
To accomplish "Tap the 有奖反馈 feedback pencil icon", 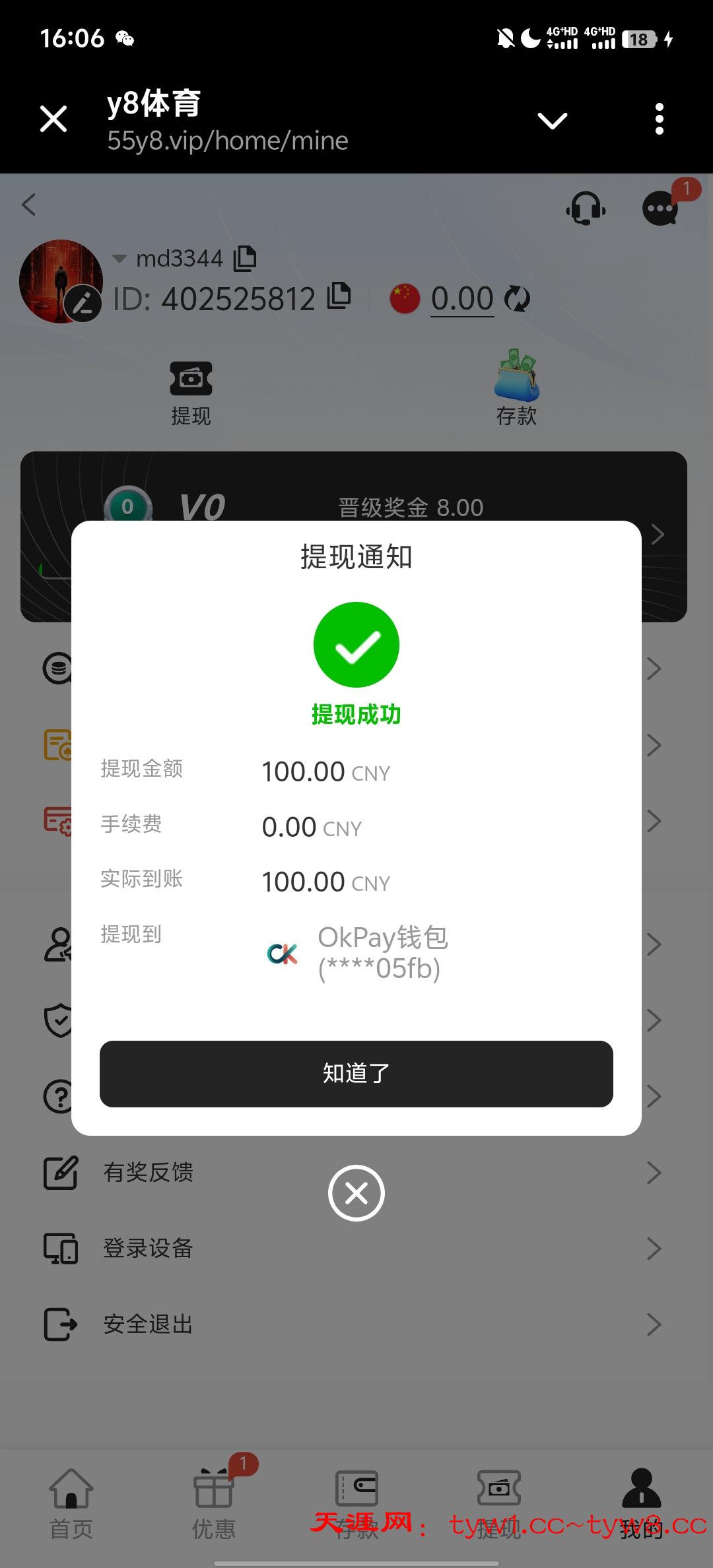I will (x=60, y=1172).
